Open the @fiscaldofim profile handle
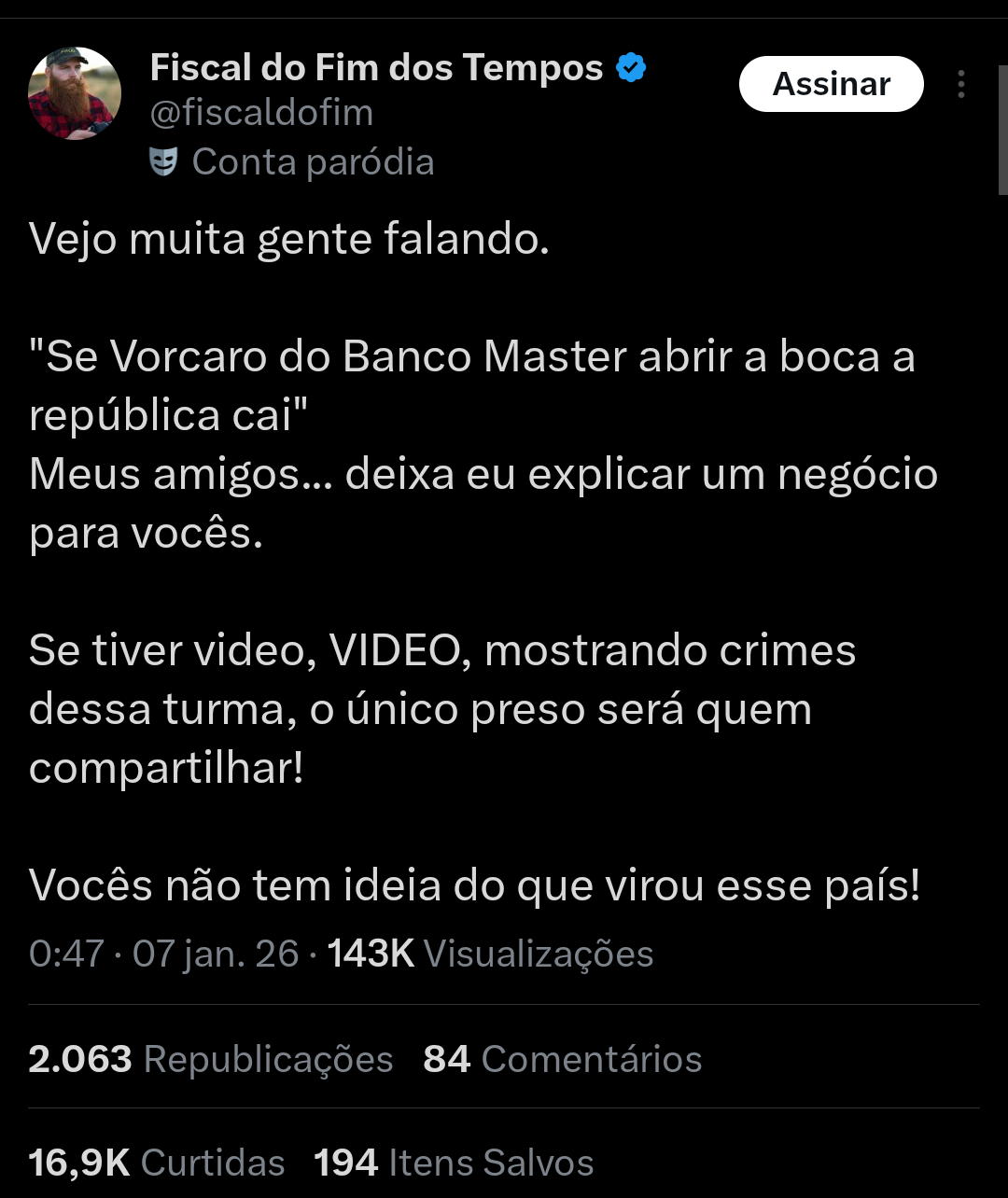This screenshot has width=1008, height=1198. [261, 114]
